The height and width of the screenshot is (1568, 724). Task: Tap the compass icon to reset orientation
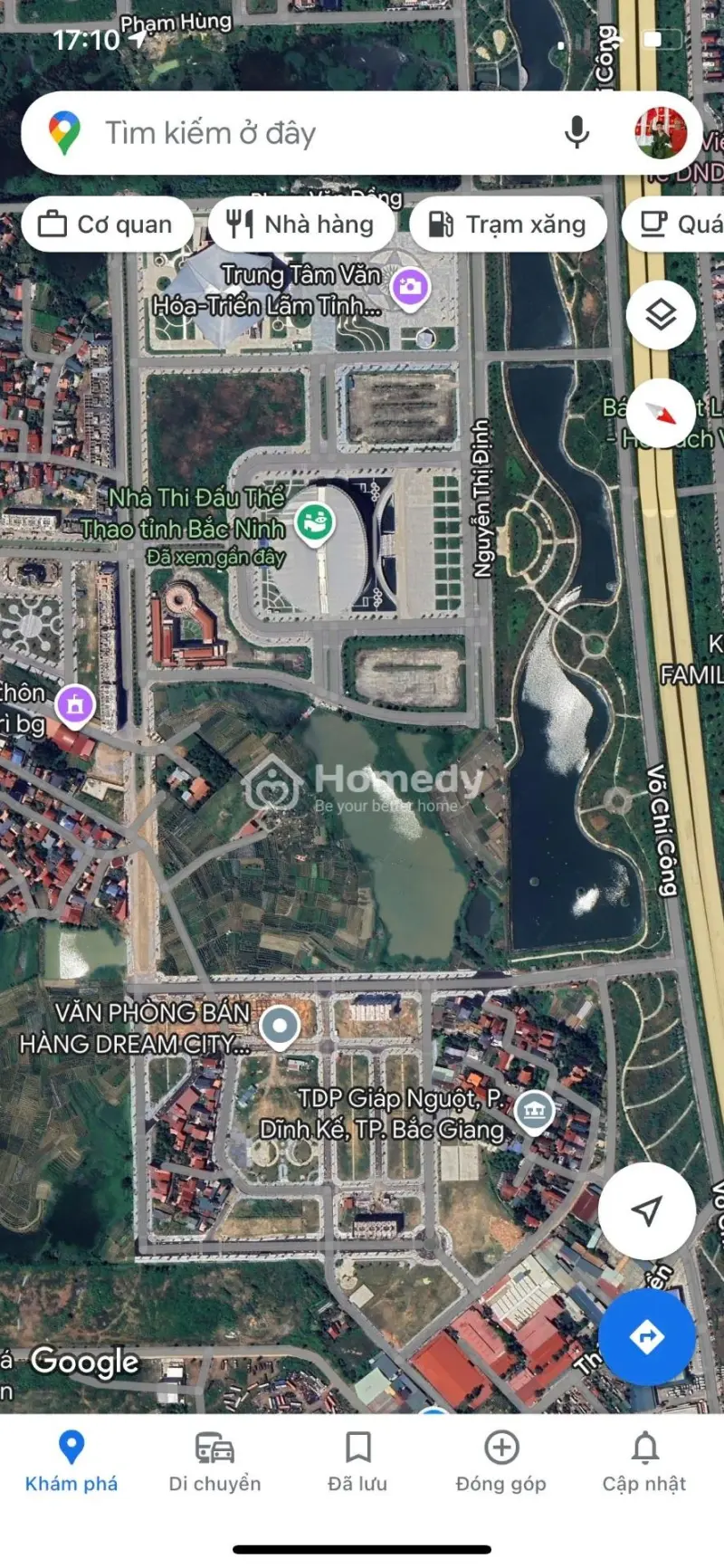coord(661,413)
